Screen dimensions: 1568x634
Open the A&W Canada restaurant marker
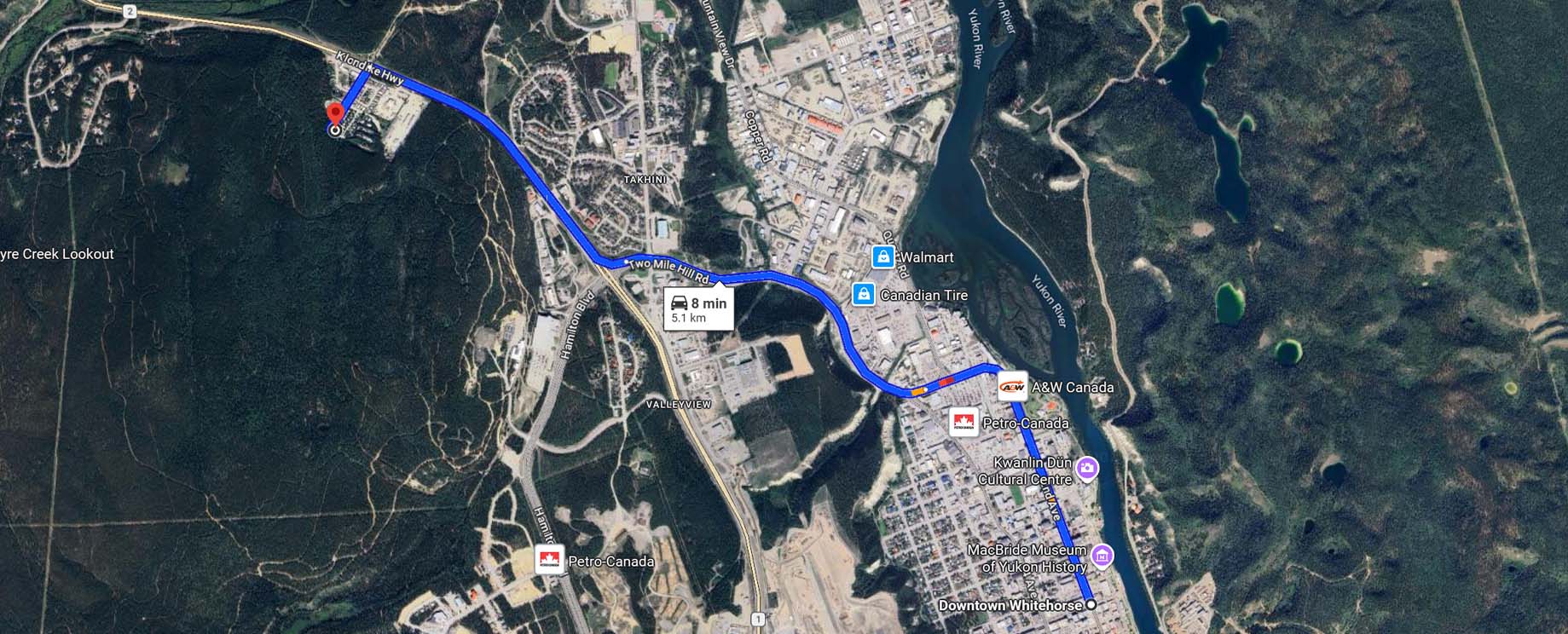click(x=1012, y=387)
